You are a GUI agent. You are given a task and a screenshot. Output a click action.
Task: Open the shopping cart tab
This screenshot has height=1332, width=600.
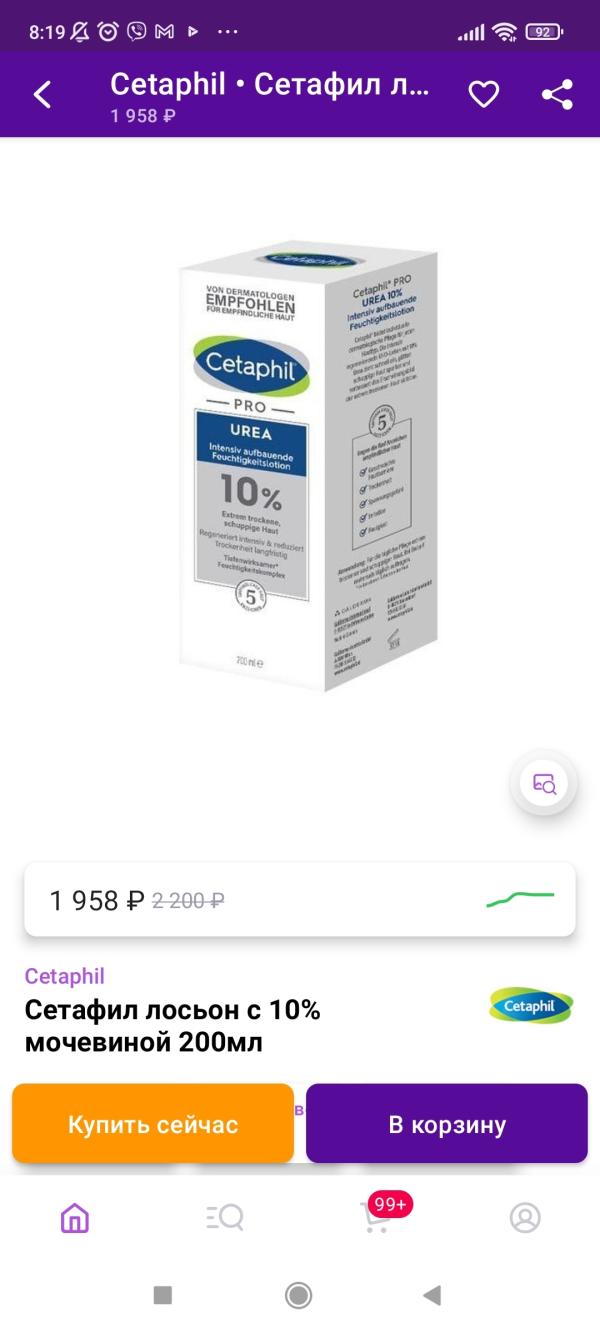pyautogui.click(x=377, y=1217)
